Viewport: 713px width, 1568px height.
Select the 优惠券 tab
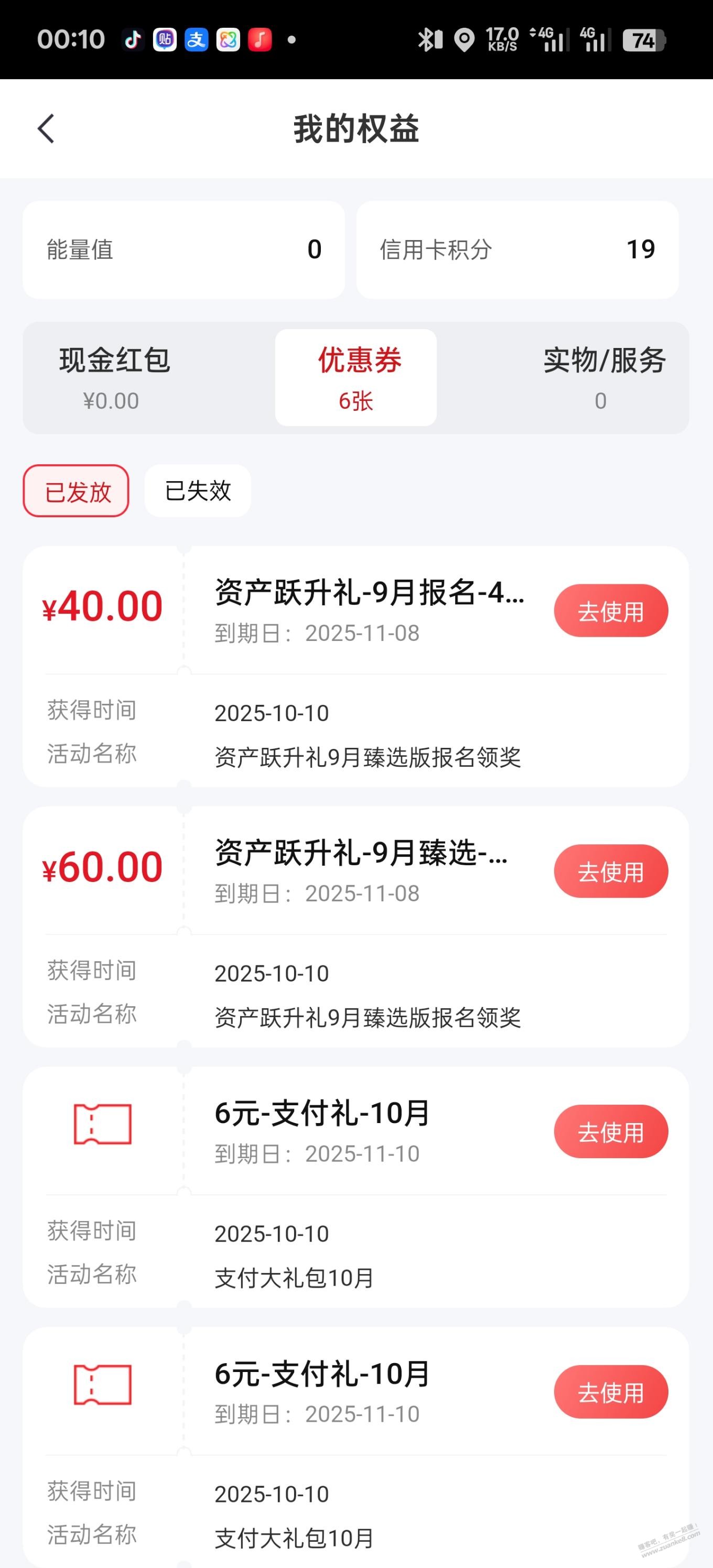point(356,377)
